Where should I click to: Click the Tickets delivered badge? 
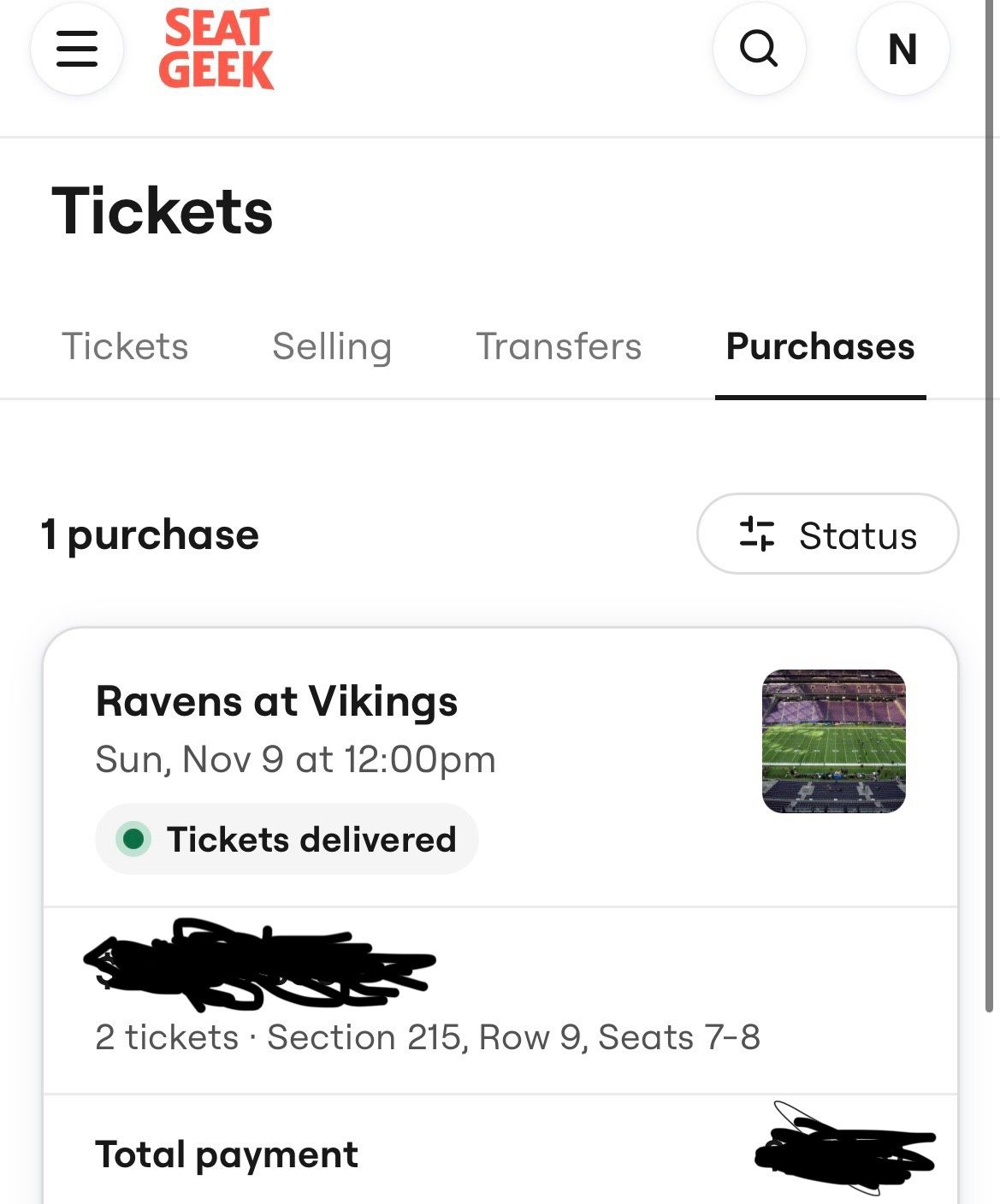point(287,839)
